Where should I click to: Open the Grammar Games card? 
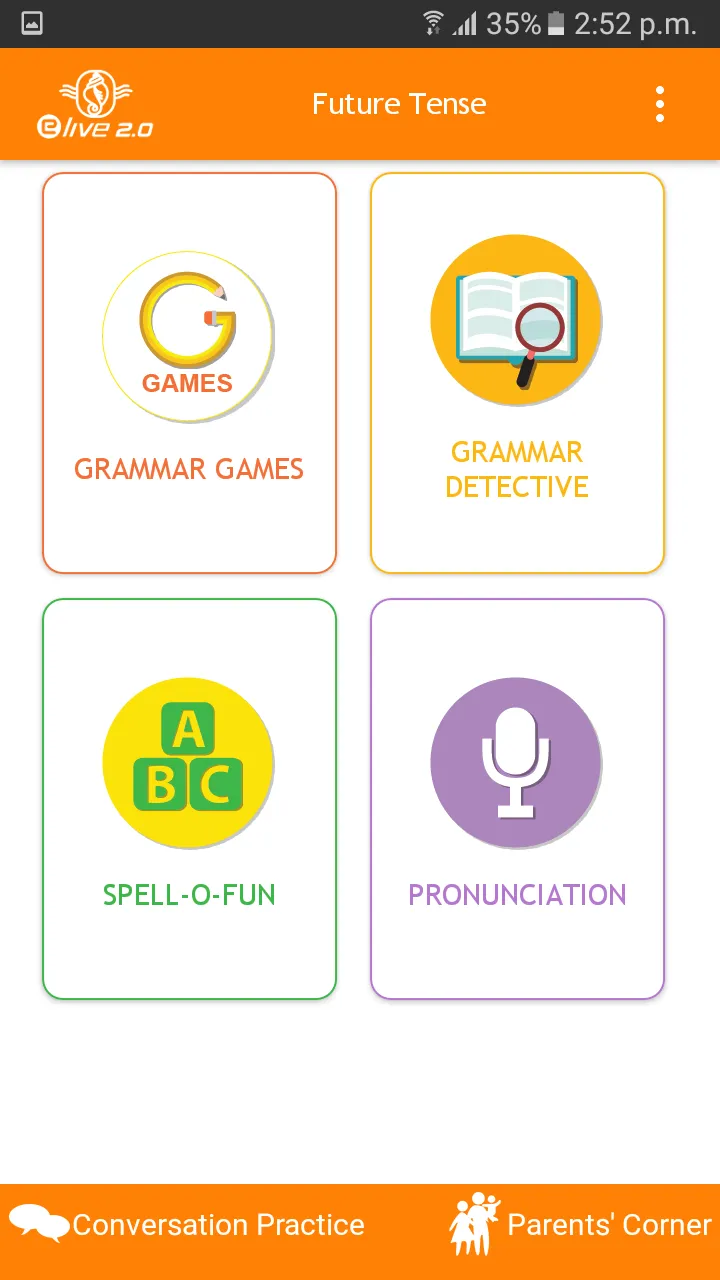(189, 373)
